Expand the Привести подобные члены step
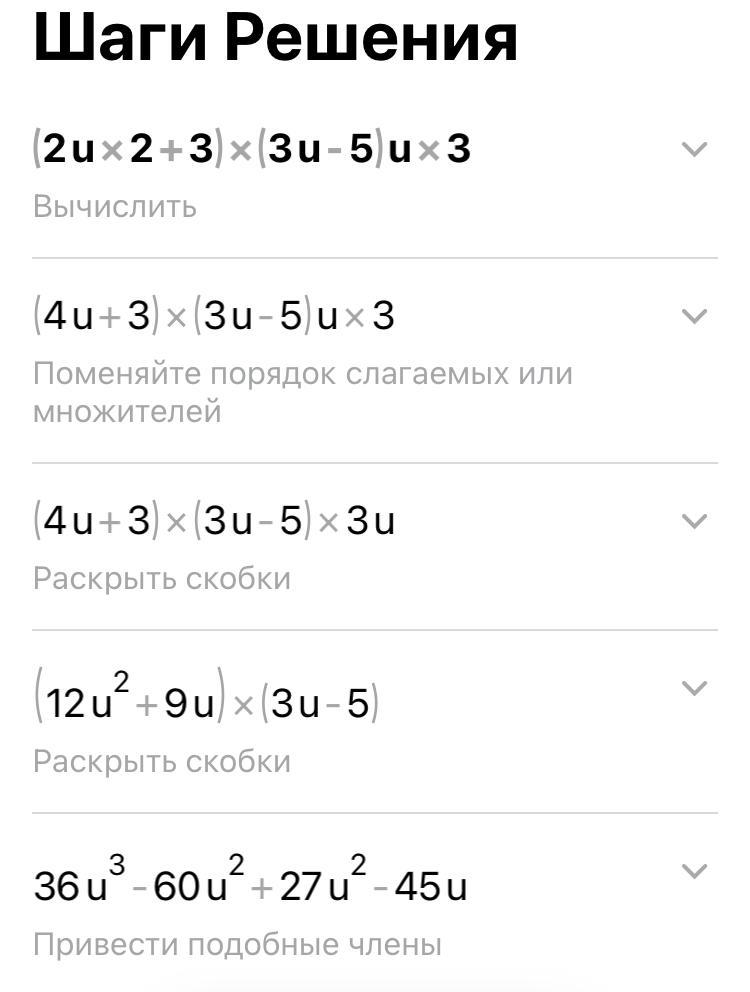750x992 pixels. (x=694, y=871)
